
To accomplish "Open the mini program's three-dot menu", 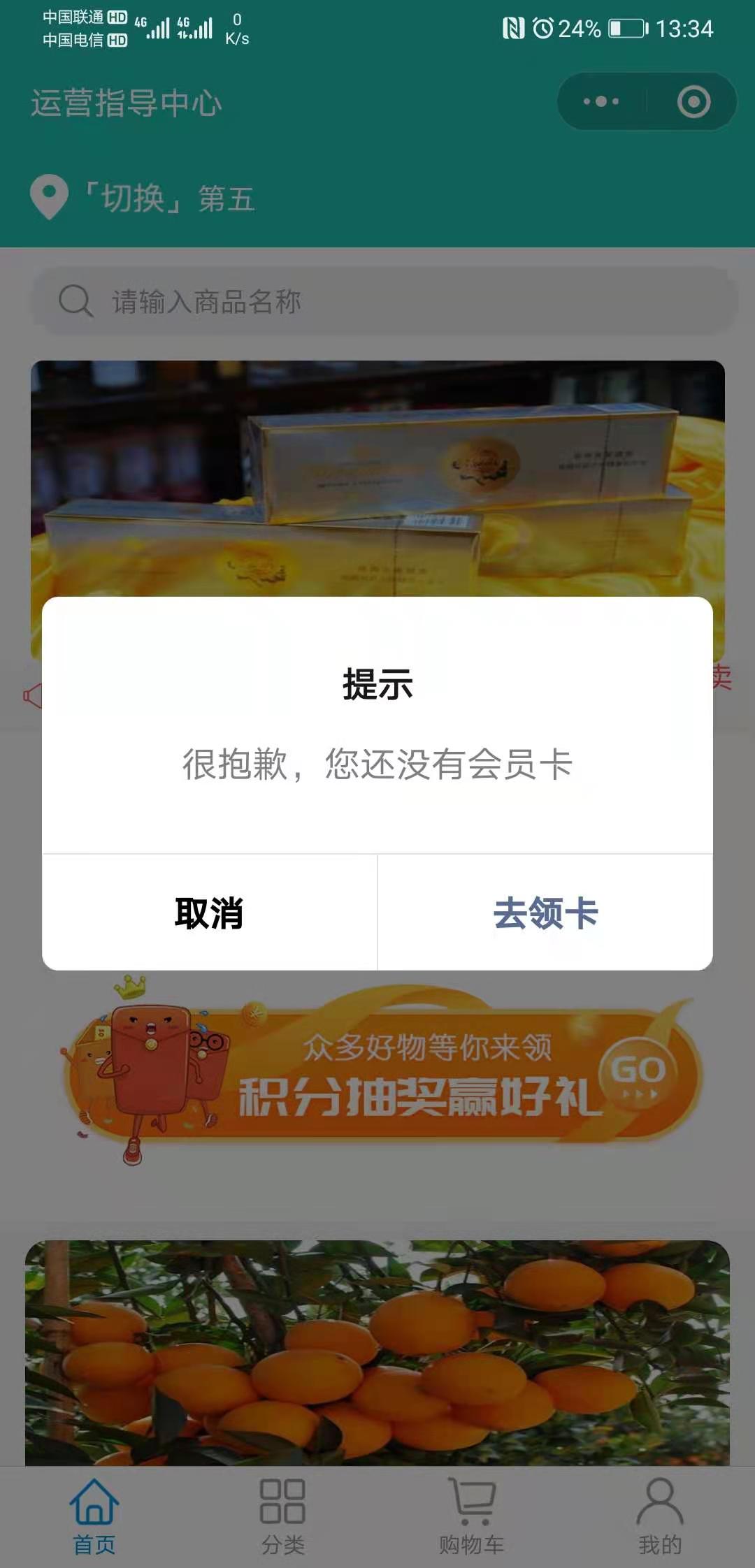I will [x=601, y=102].
